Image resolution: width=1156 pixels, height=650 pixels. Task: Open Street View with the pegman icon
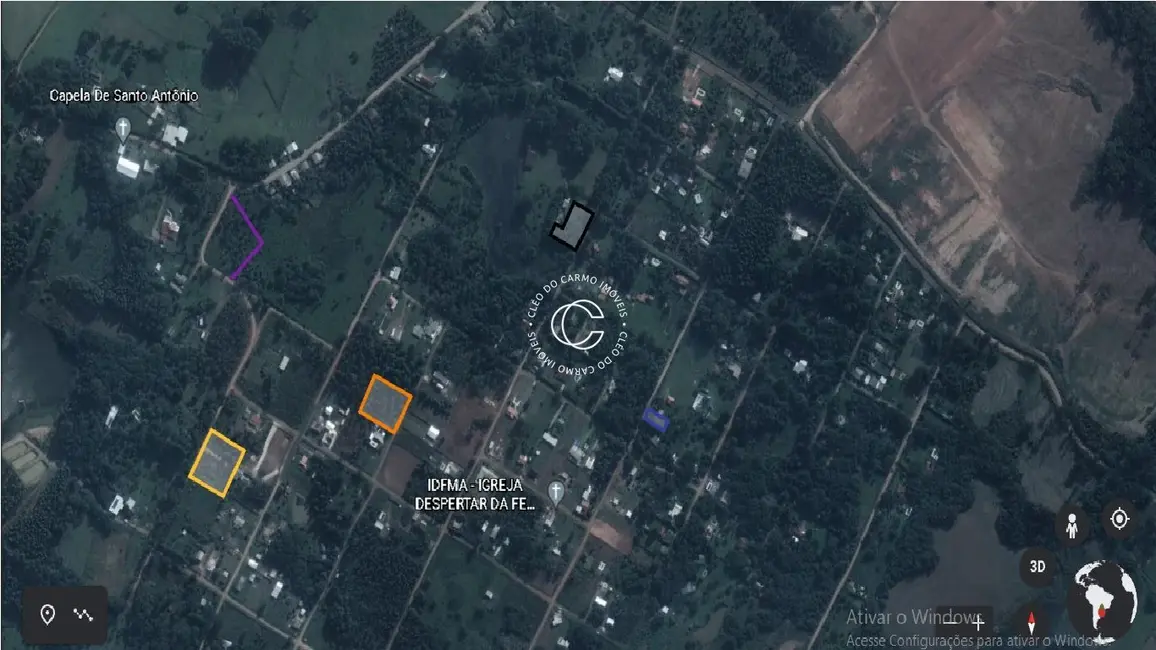(1072, 525)
